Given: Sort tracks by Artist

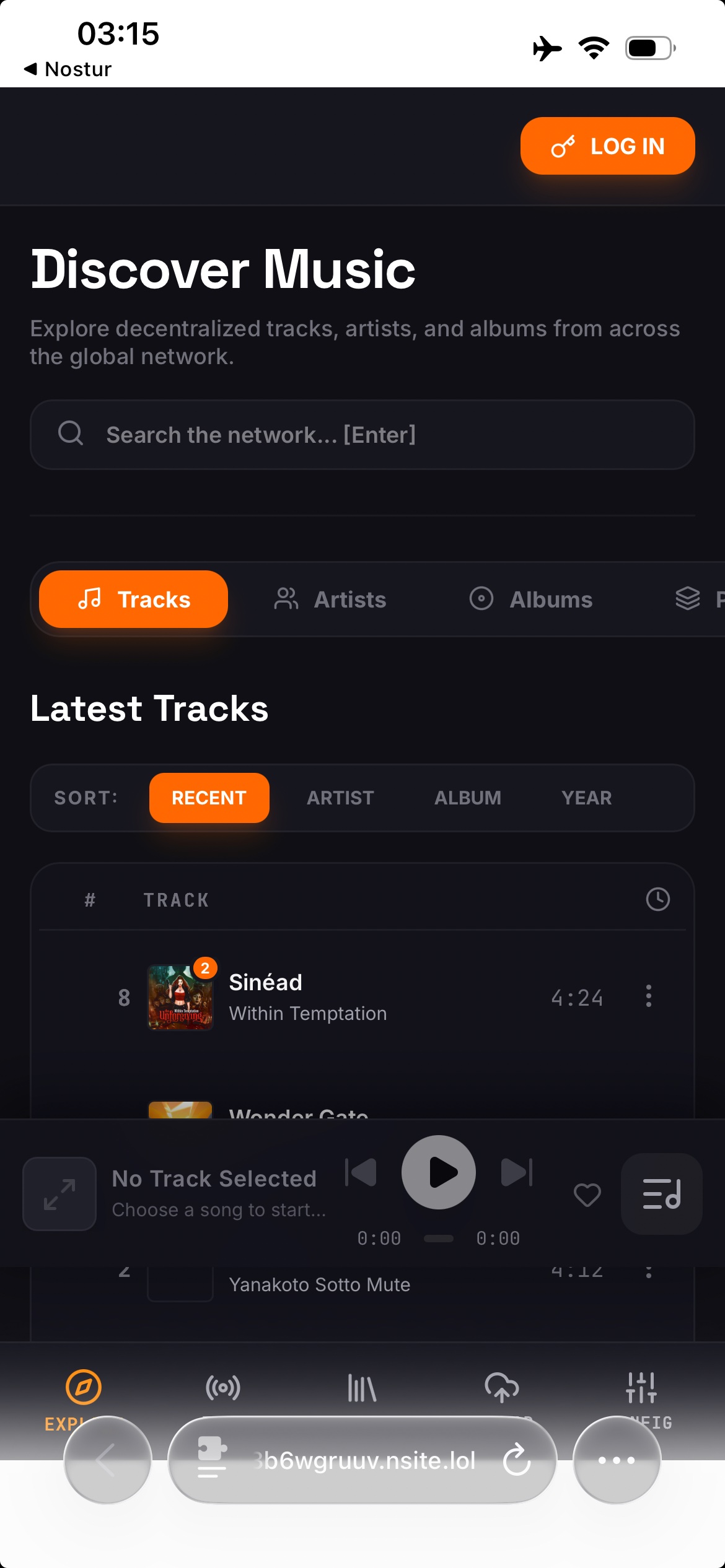Looking at the screenshot, I should 340,798.
